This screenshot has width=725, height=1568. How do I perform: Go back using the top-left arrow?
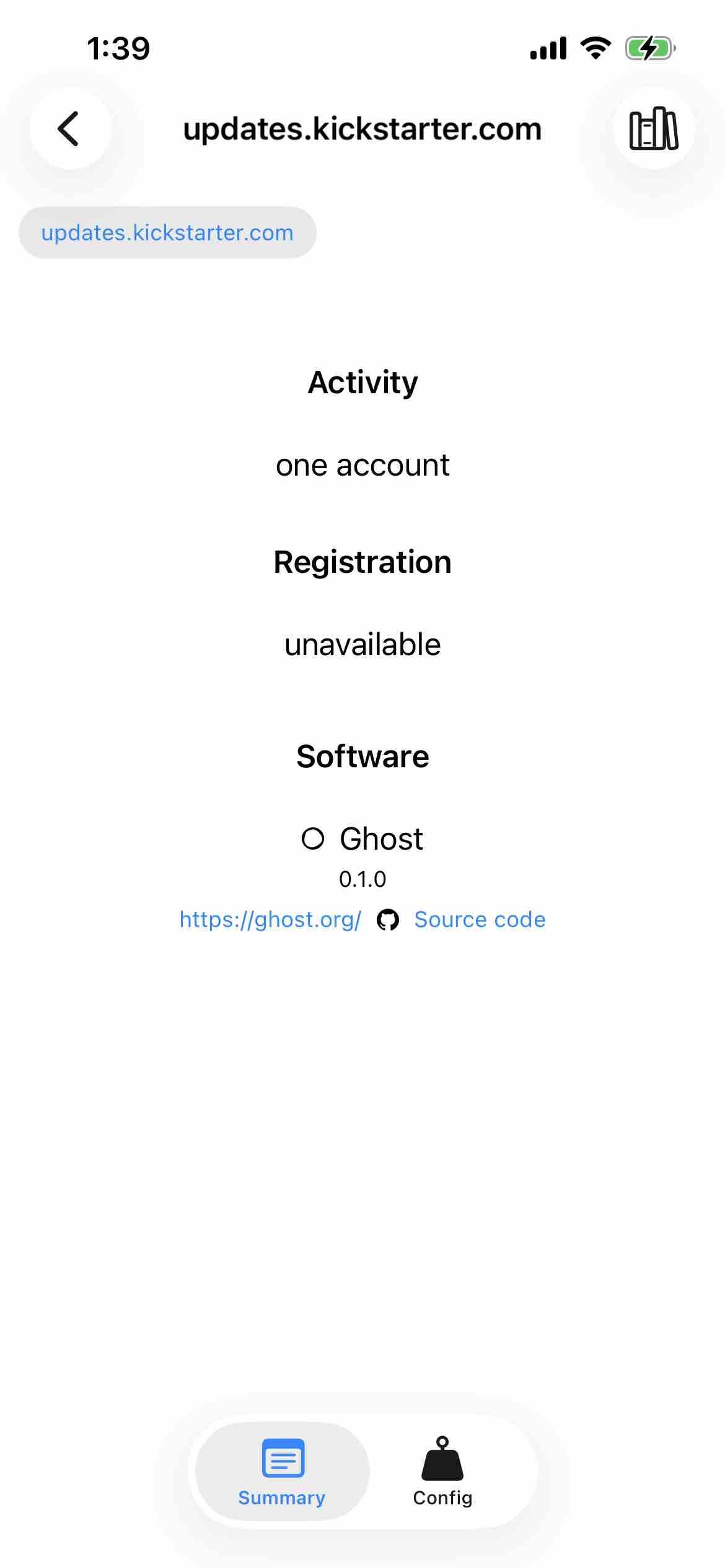(x=70, y=129)
